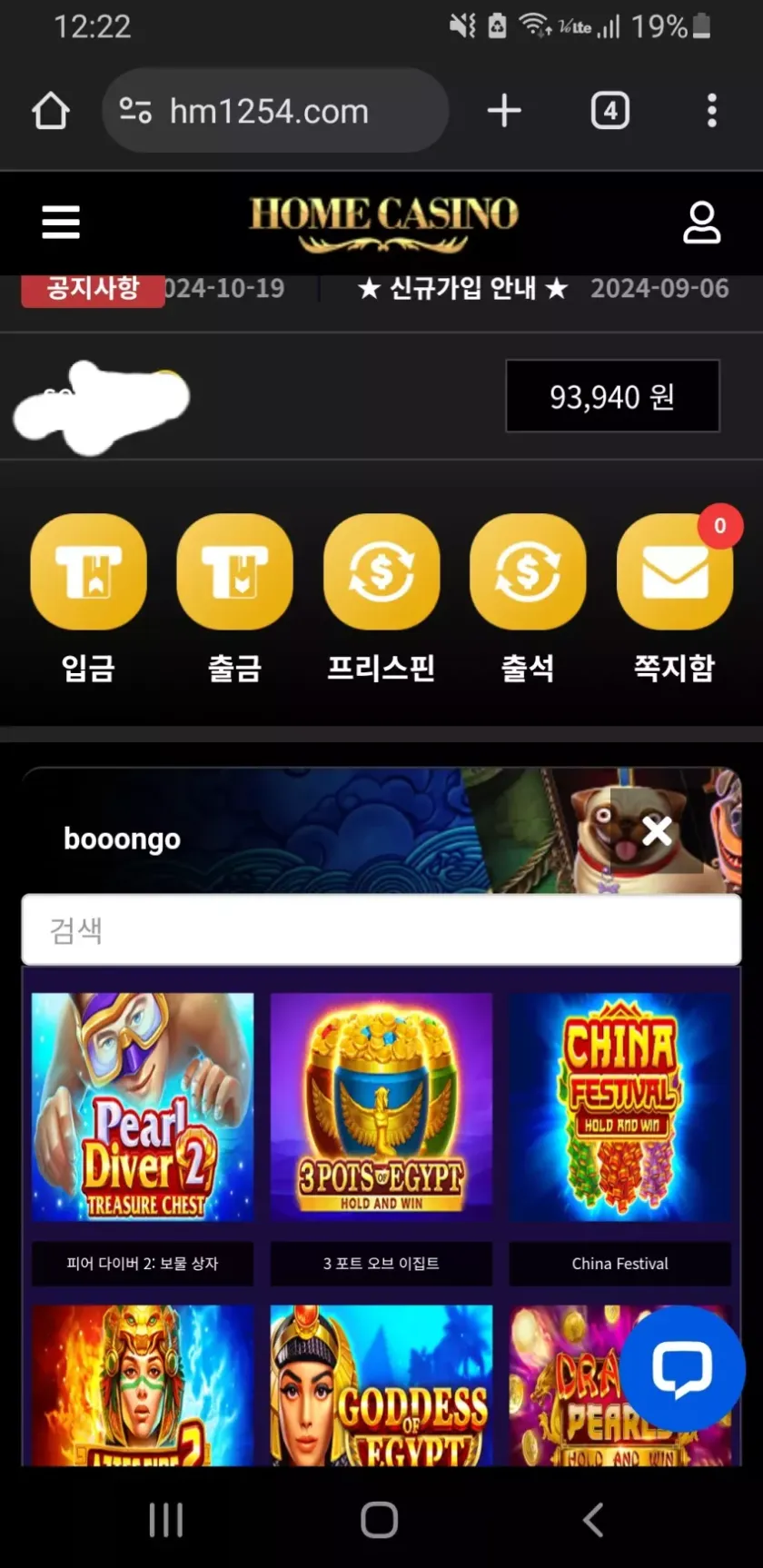Select the 프리스핀 free spin button
The width and height of the screenshot is (763, 1568).
pyautogui.click(x=381, y=572)
